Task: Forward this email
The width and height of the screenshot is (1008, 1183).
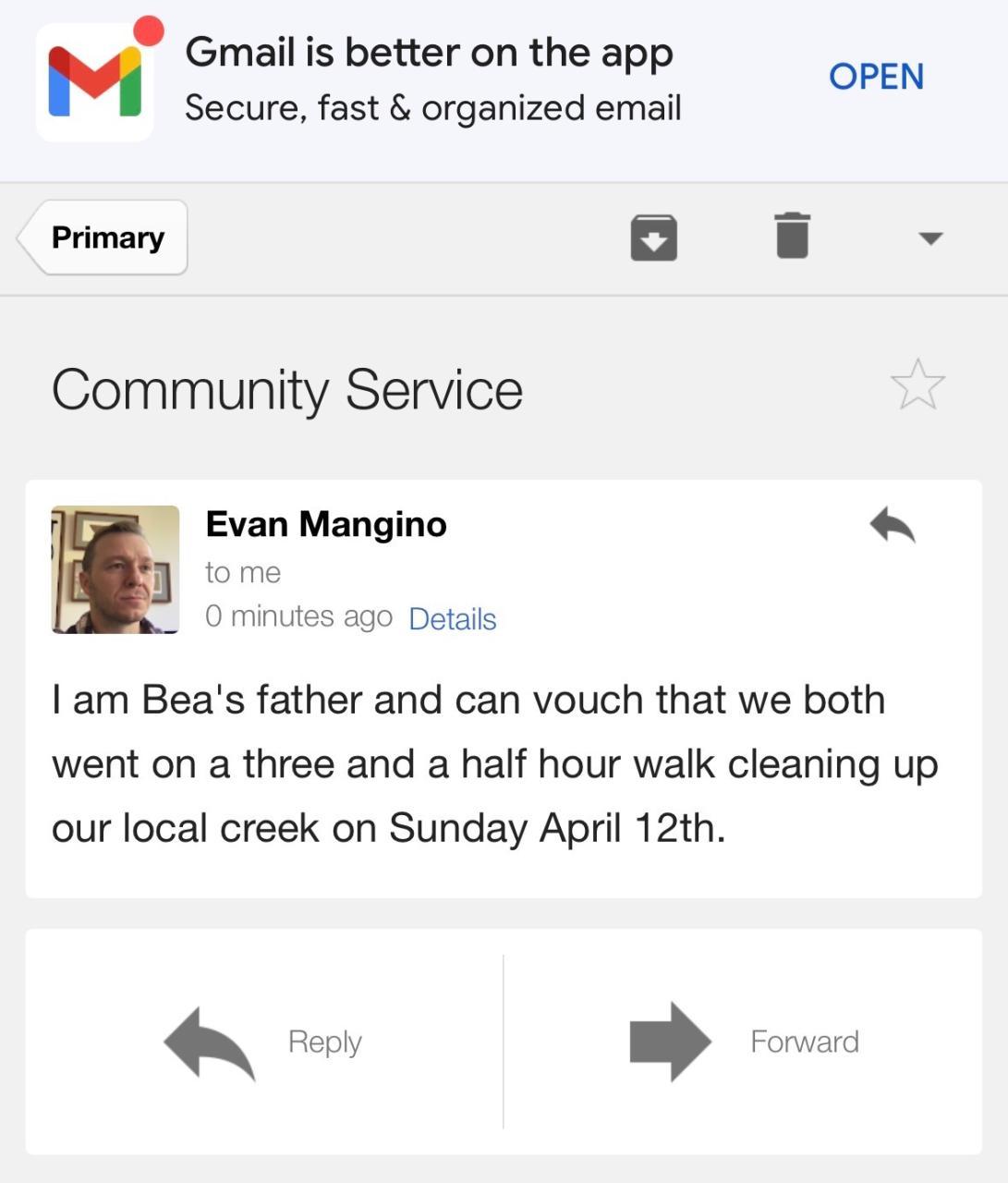Action: [x=744, y=1042]
